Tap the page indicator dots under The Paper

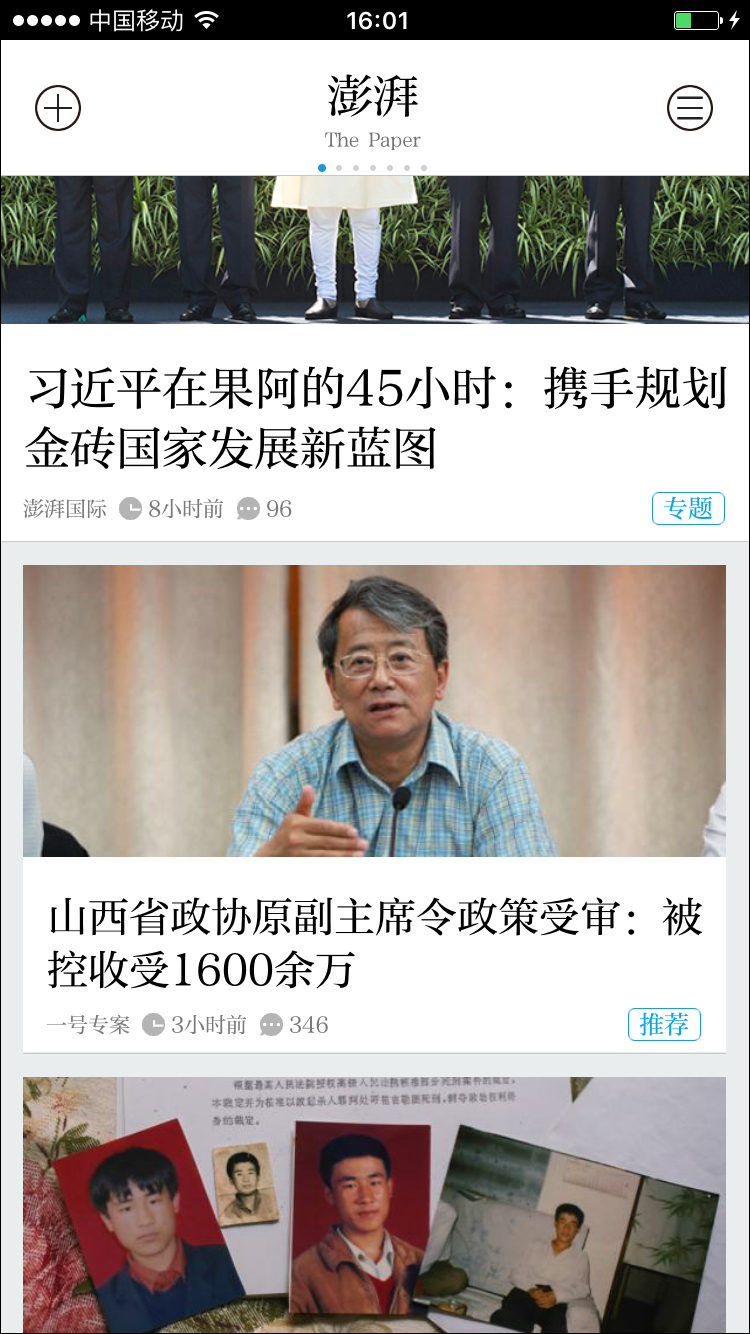pos(373,168)
